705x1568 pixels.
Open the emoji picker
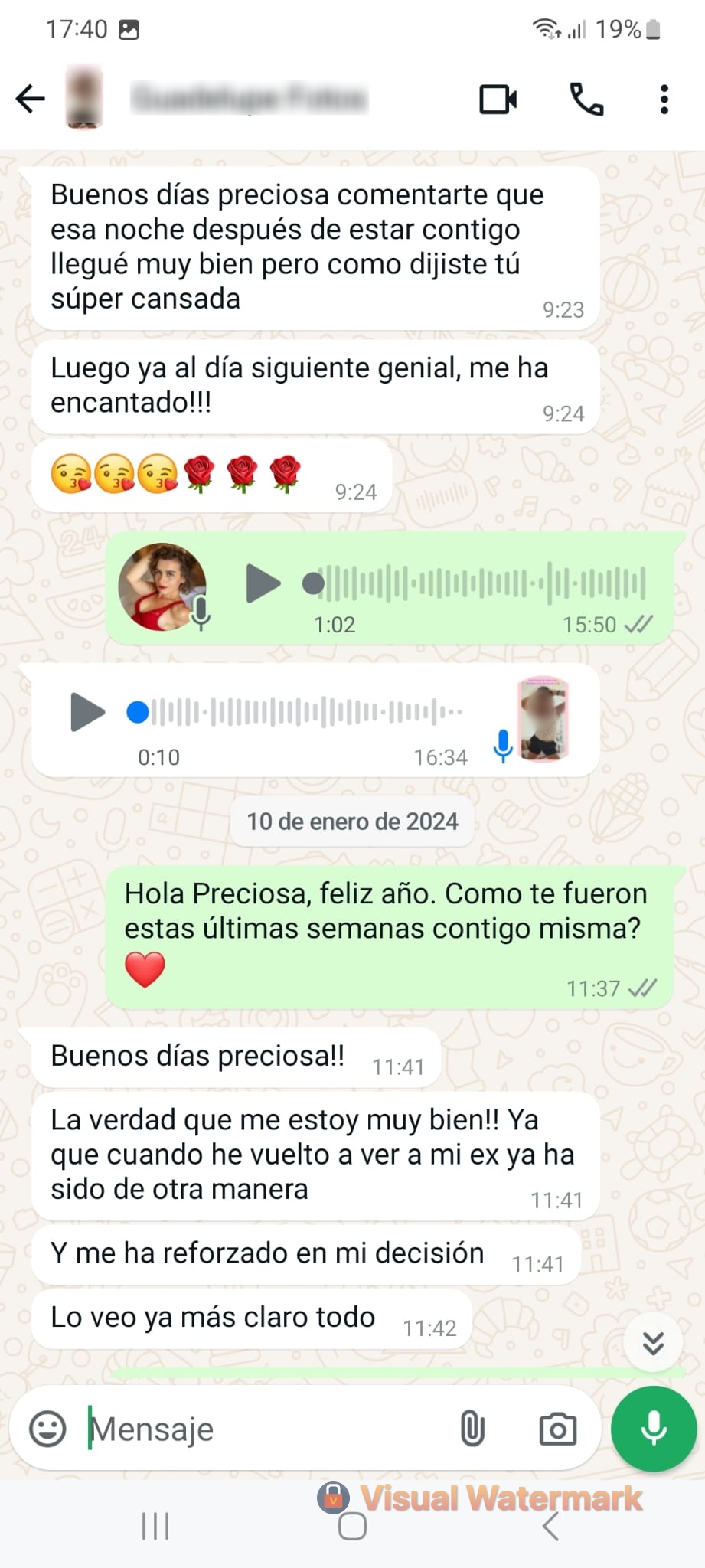[x=47, y=1429]
